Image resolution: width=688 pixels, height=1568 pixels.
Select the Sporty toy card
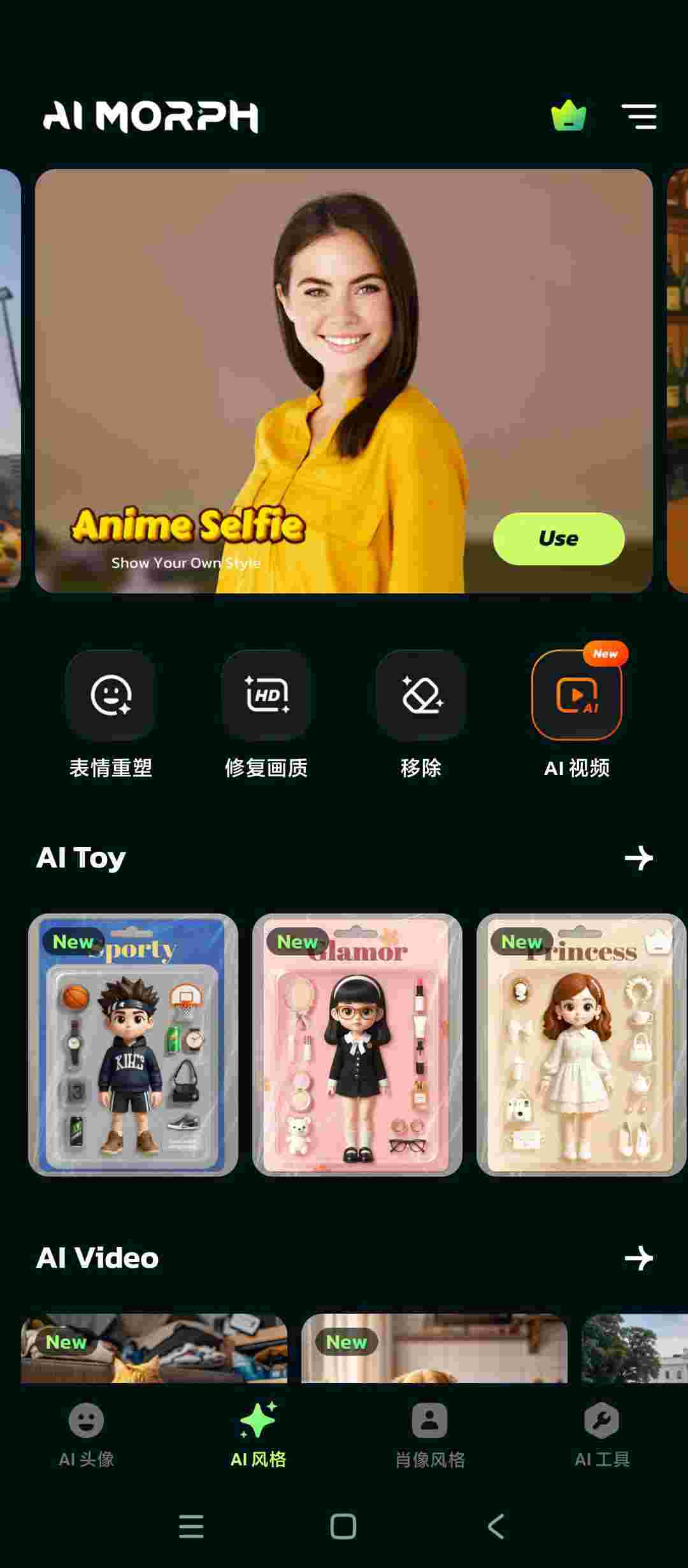coord(133,1045)
